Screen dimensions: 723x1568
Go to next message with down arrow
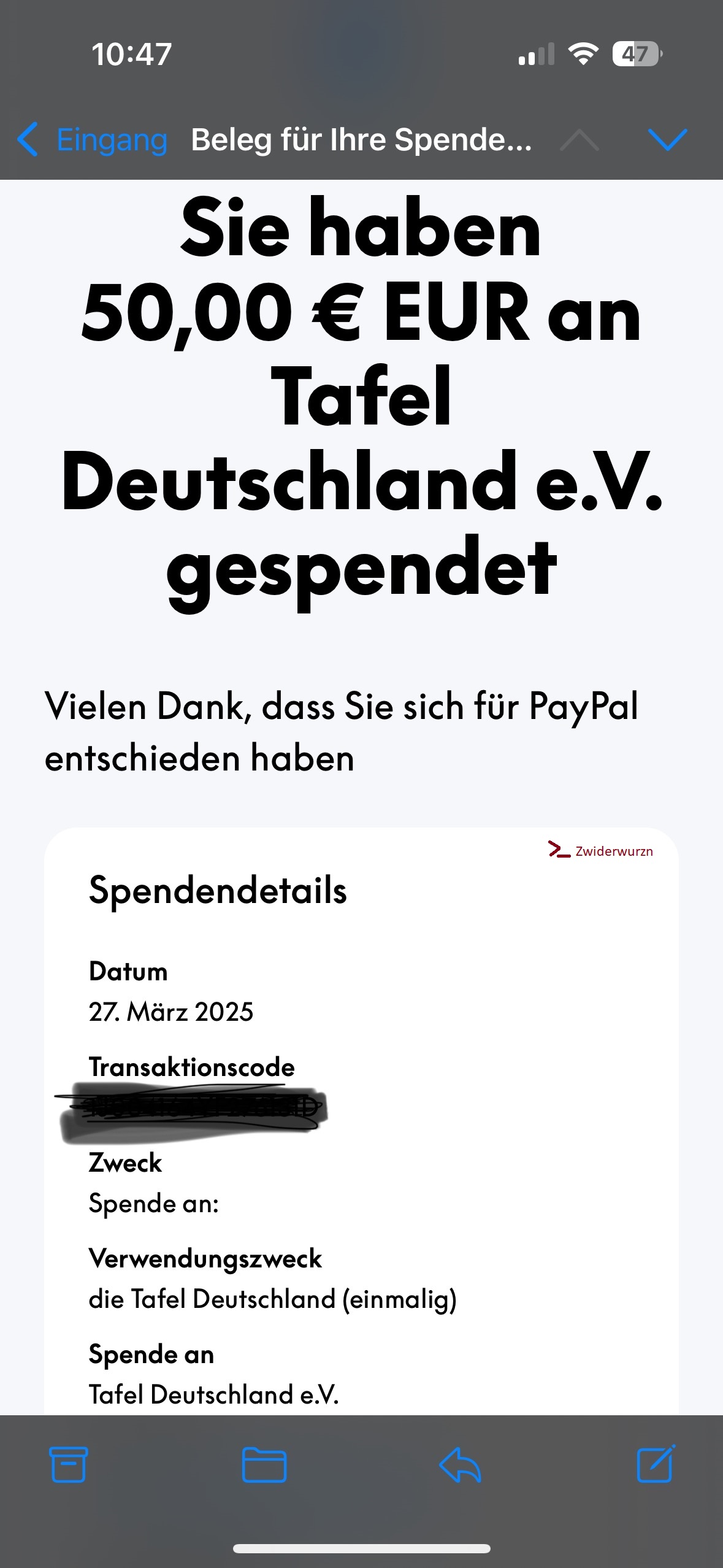[x=667, y=139]
